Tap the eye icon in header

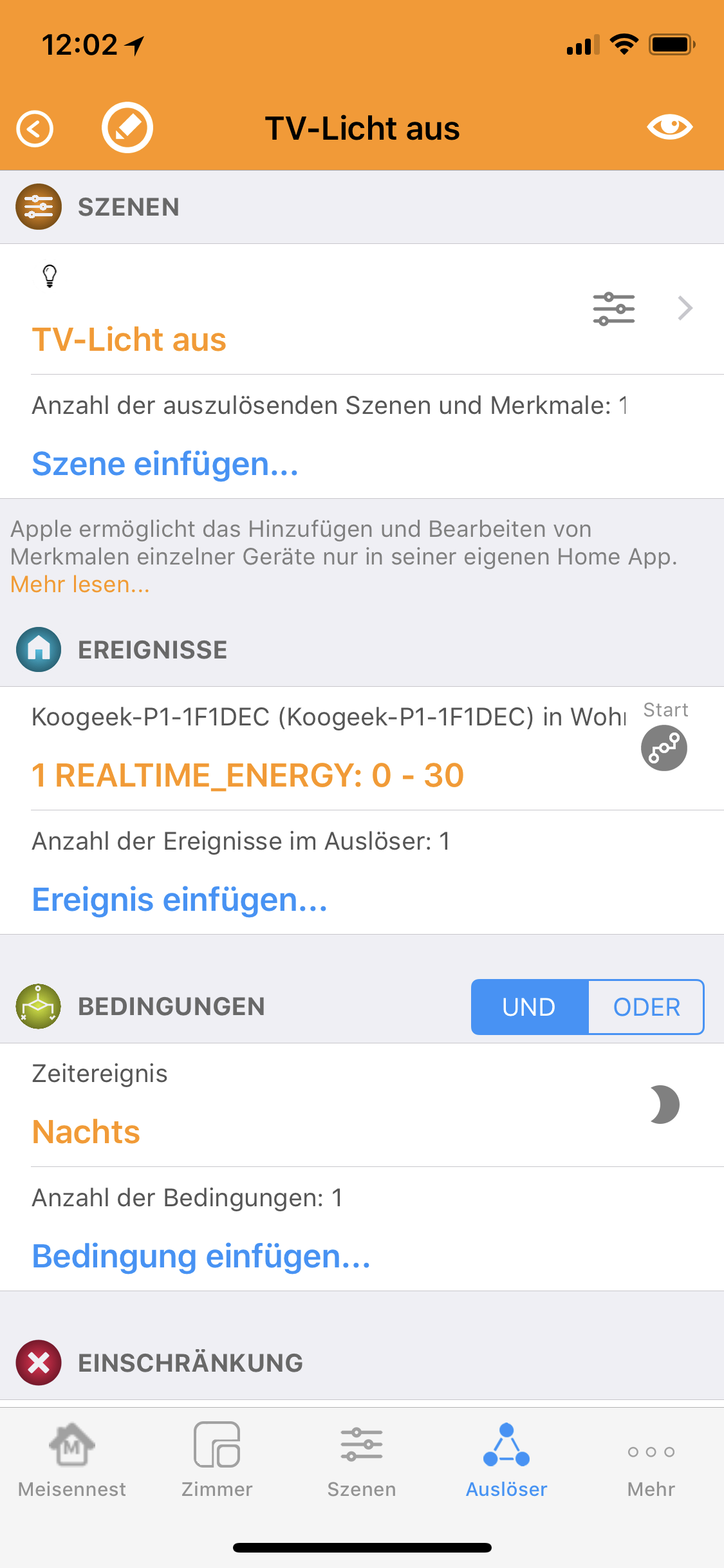(669, 127)
